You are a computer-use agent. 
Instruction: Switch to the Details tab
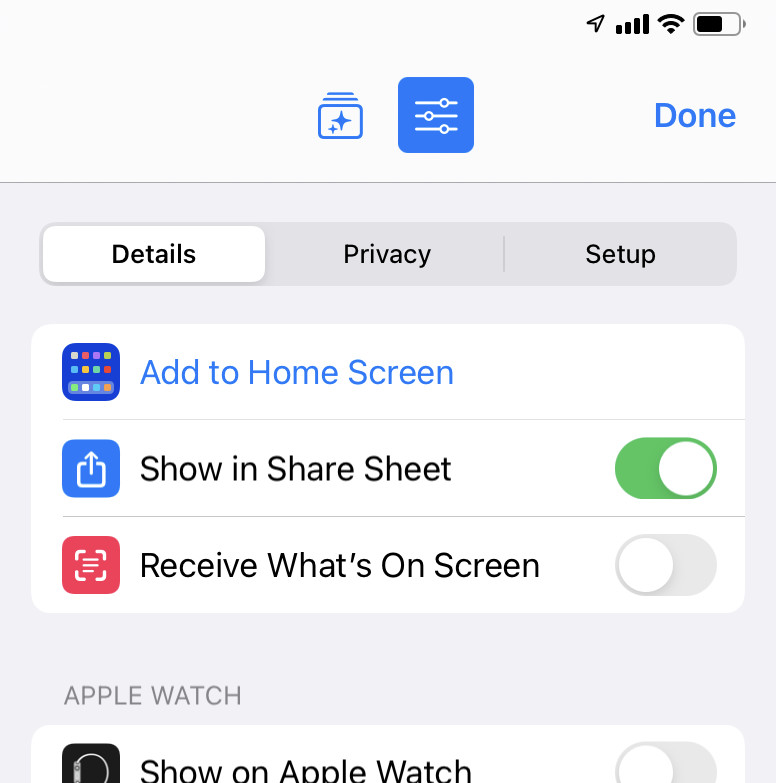pyautogui.click(x=154, y=254)
